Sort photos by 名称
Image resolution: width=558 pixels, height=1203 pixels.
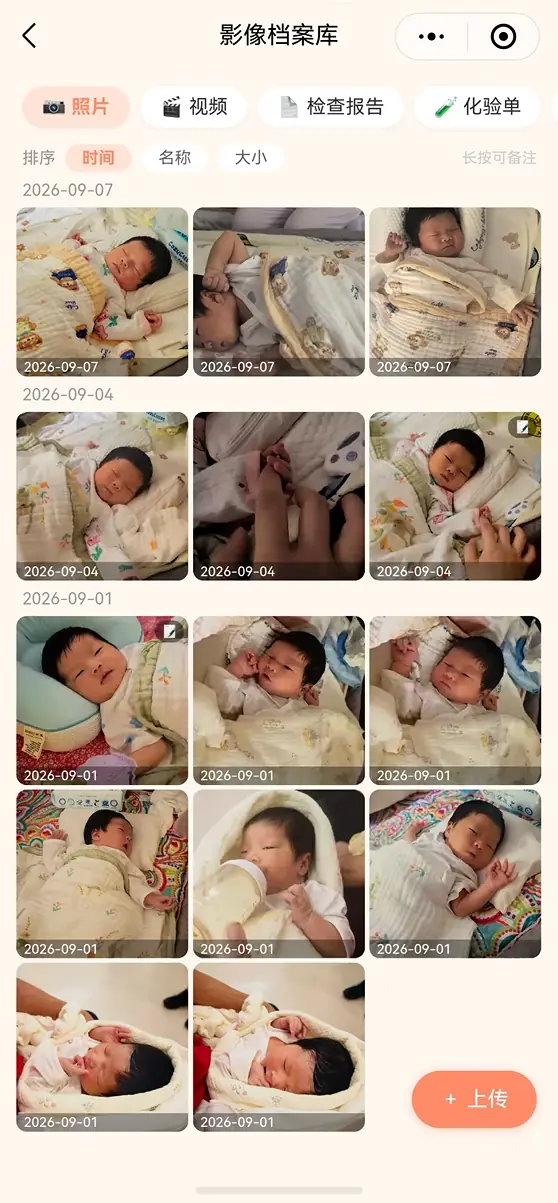pyautogui.click(x=174, y=158)
